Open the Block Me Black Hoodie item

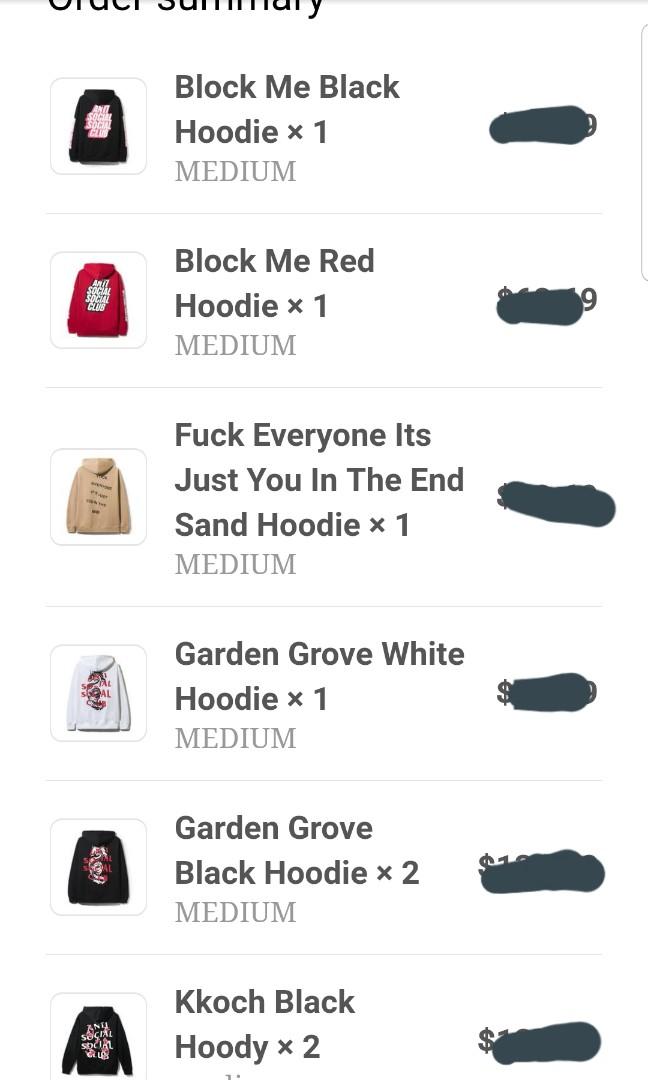point(286,110)
